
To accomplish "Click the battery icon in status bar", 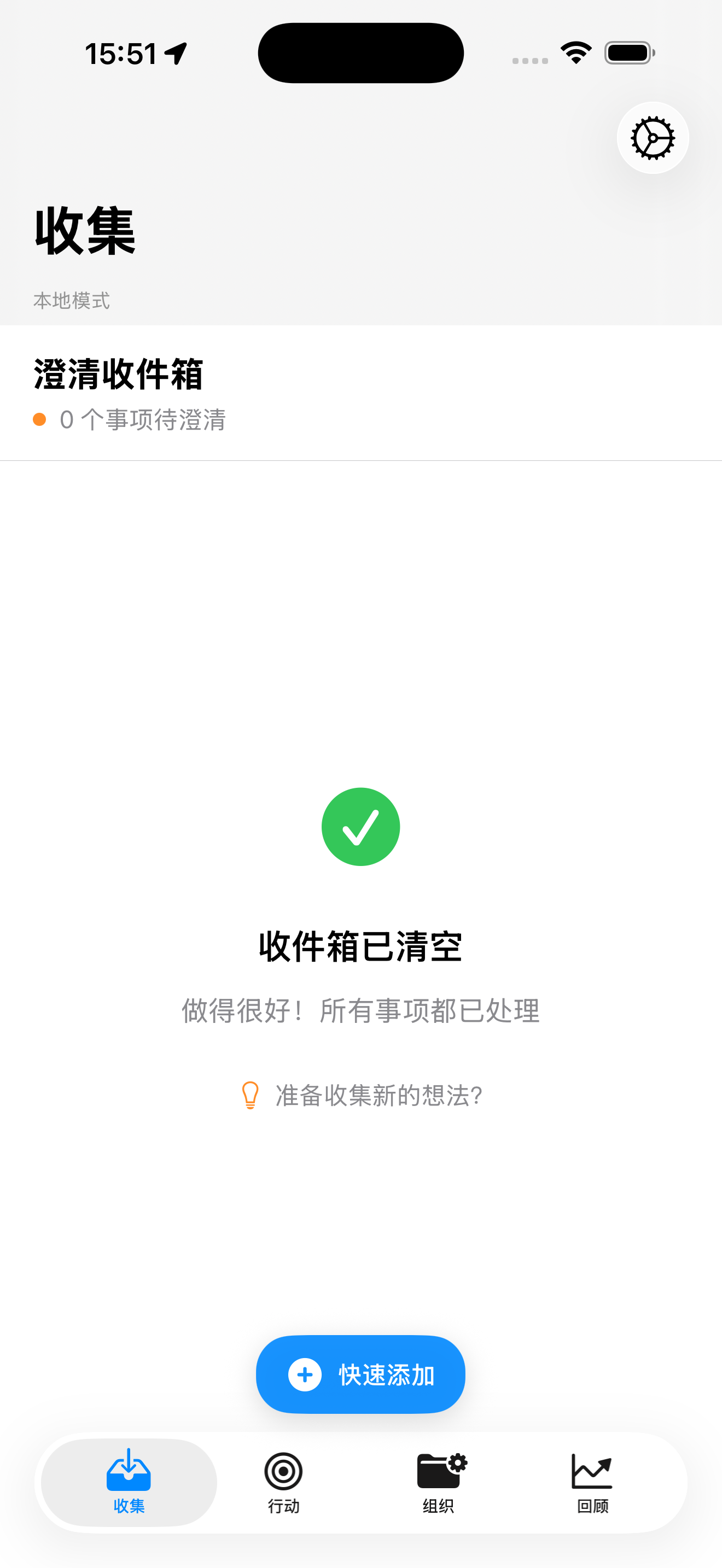I will click(x=629, y=52).
